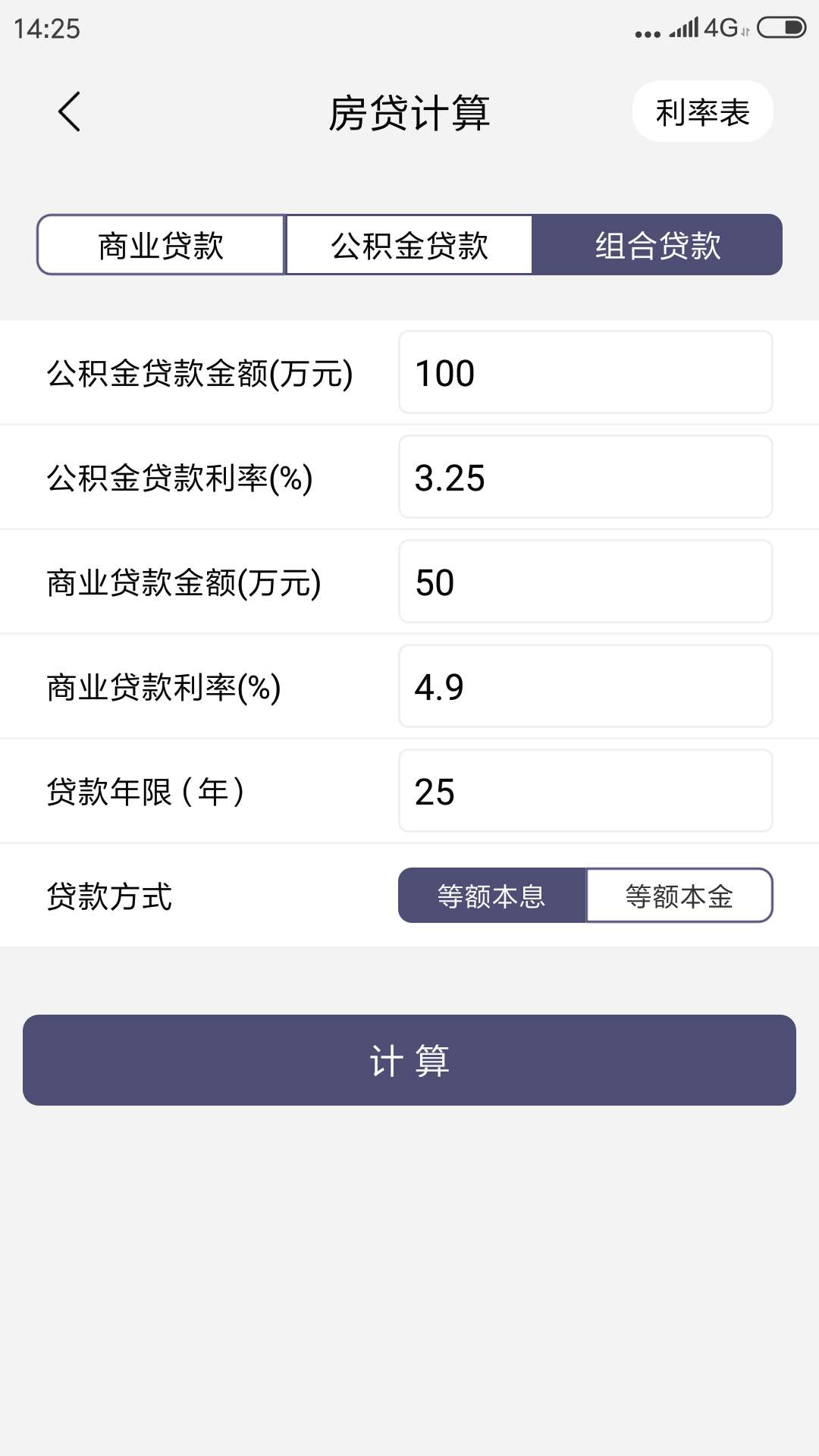Edit the 公积金贷款金额 input showing 100
This screenshot has height=1456, width=819.
click(x=584, y=372)
